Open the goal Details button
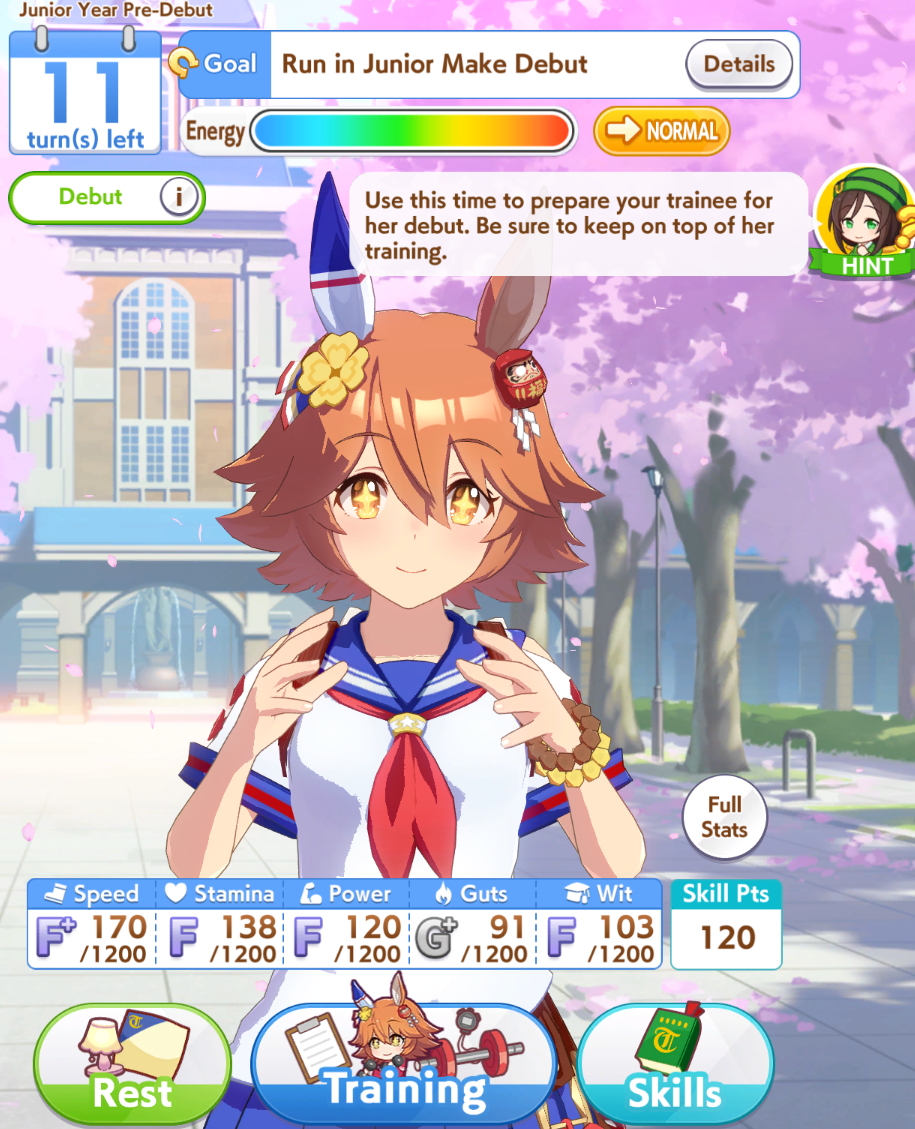This screenshot has height=1129, width=915. [738, 65]
